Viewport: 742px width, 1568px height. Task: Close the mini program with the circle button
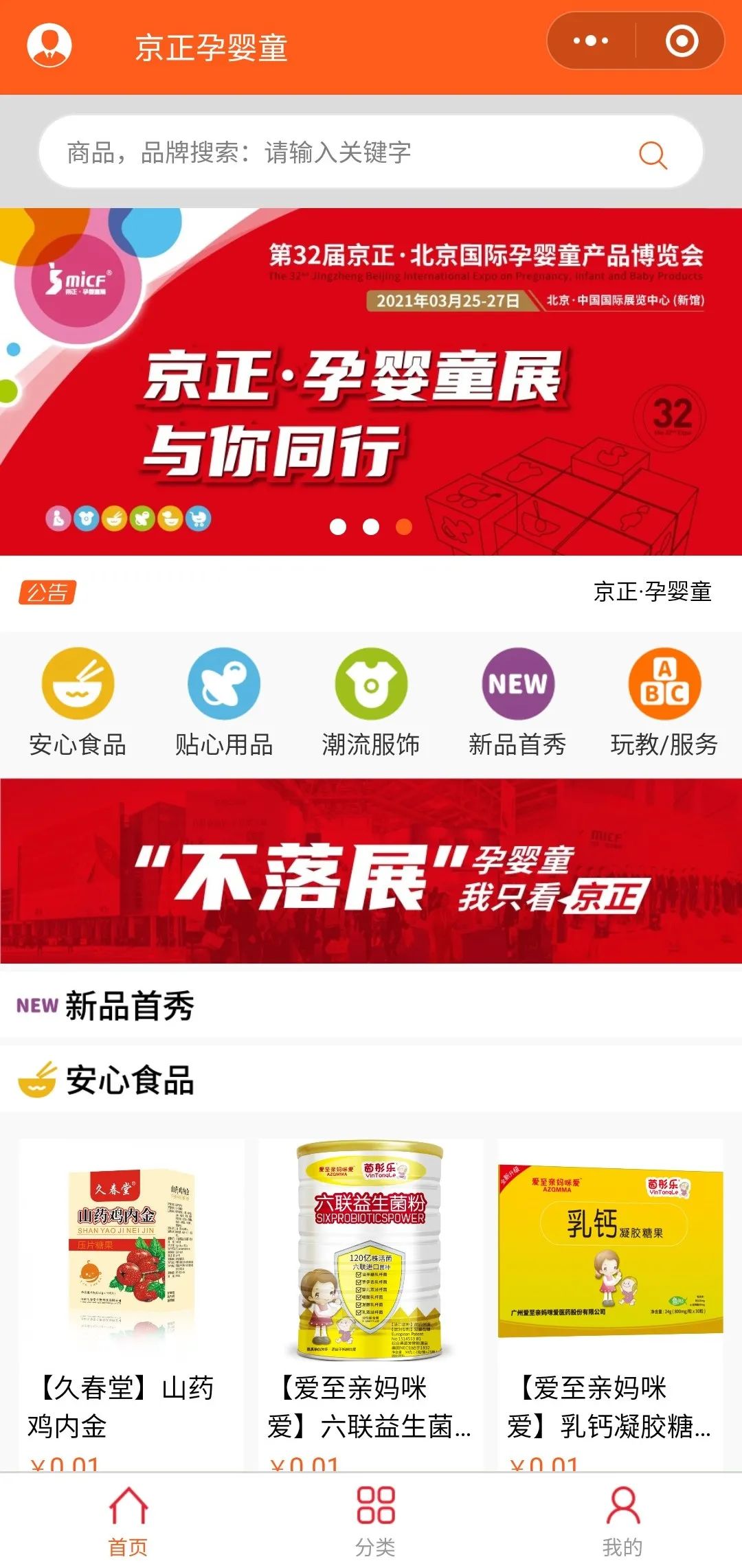click(682, 41)
